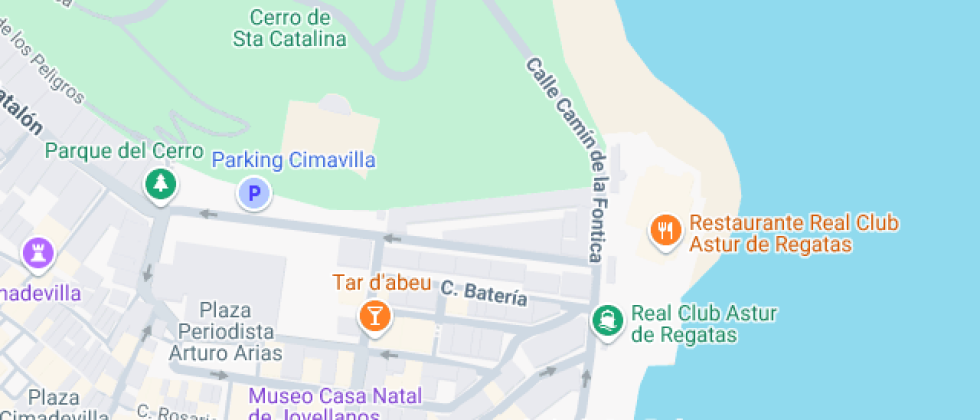980x420 pixels.
Task: Select the Real Club Astur de Regatas marker
Action: click(x=608, y=322)
